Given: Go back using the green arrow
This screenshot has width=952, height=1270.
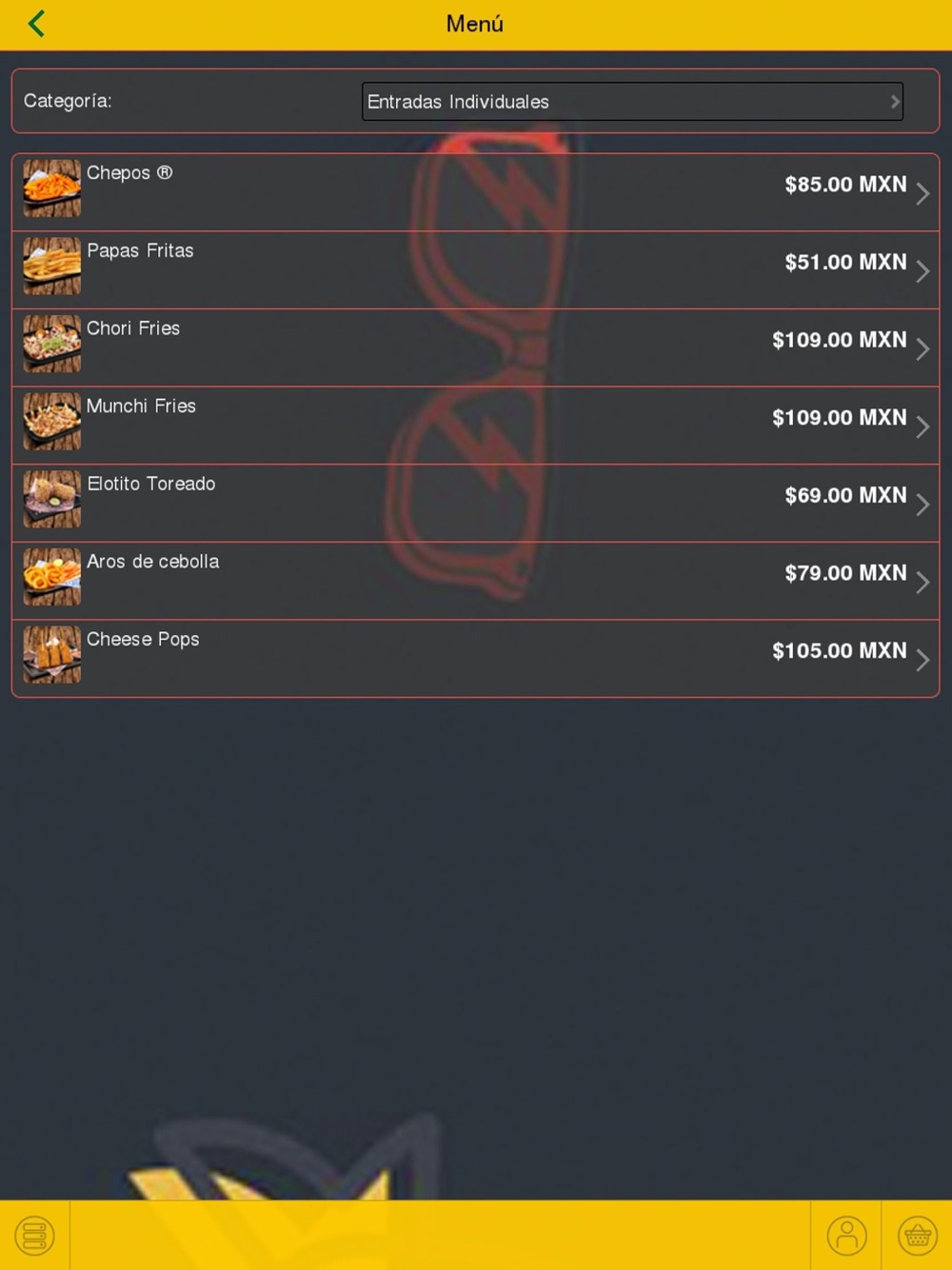Looking at the screenshot, I should coord(36,24).
